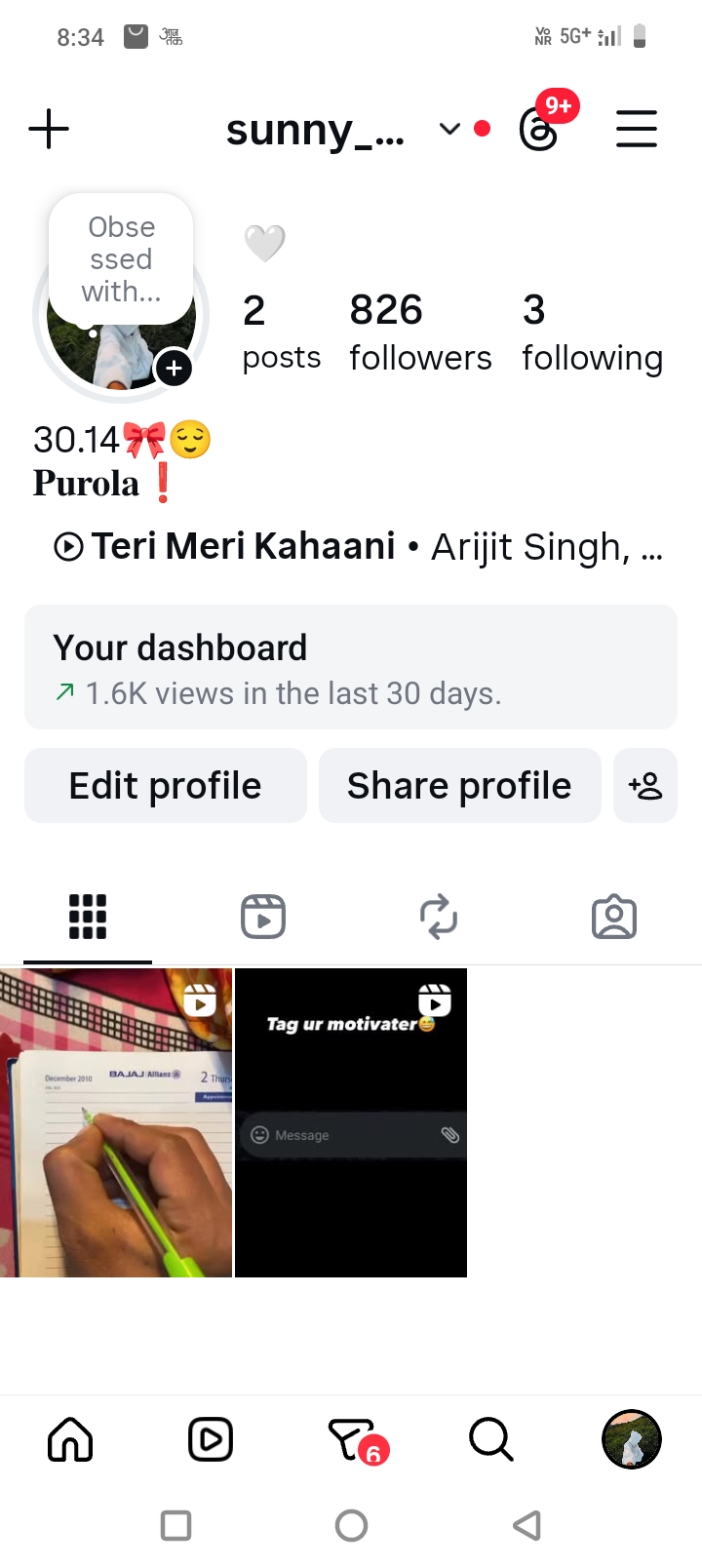Image resolution: width=702 pixels, height=1568 pixels.
Task: Open Your dashboard insights card
Action: coord(351,667)
